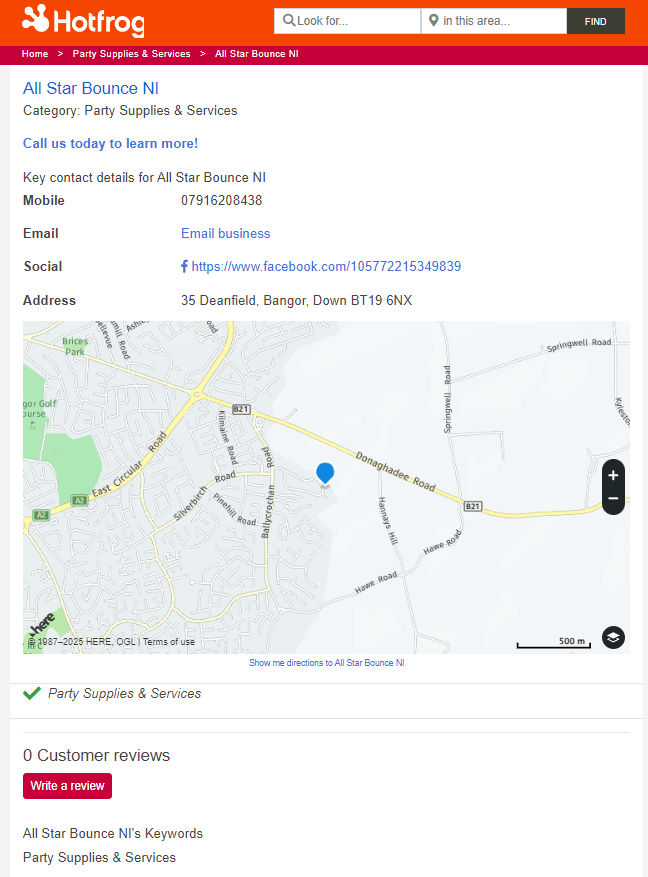This screenshot has width=648, height=877.
Task: Open the All Star Bounce NI title link
Action: 90,89
